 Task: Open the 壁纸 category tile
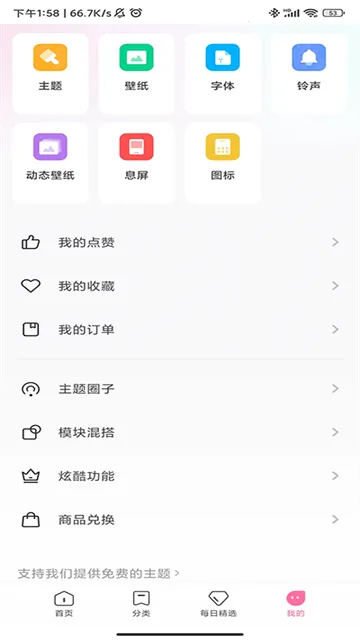(x=136, y=73)
